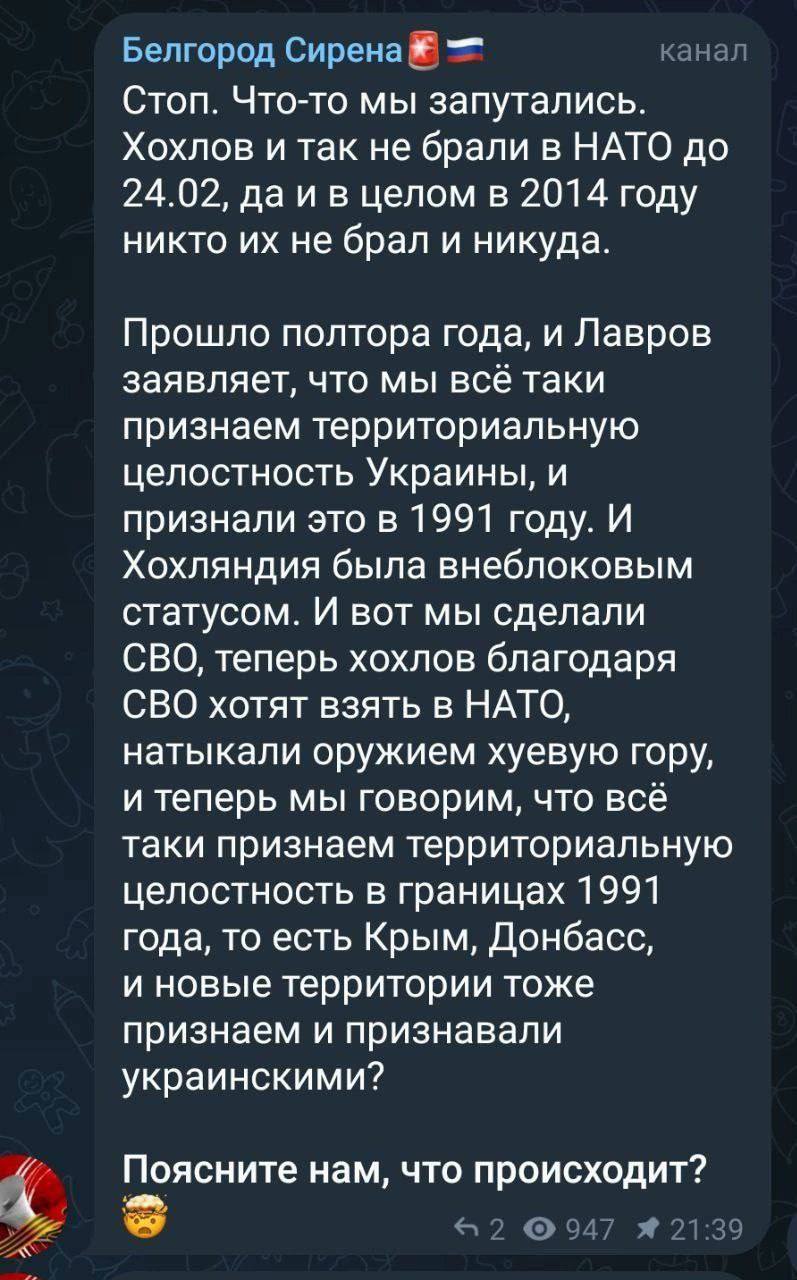Tap the exploding head reaction
Viewport: 797px width, 1280px height.
[146, 1214]
